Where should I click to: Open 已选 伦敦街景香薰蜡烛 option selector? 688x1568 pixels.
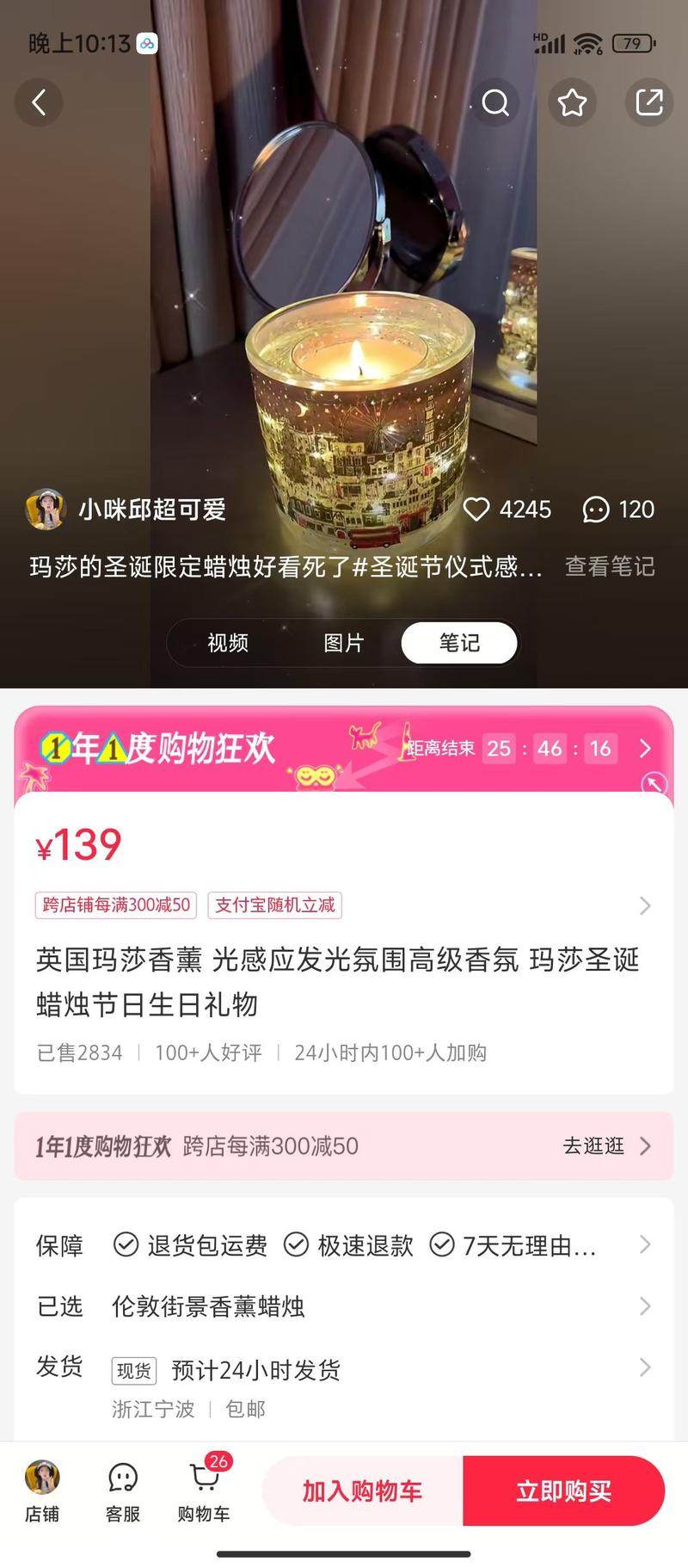pos(344,1306)
